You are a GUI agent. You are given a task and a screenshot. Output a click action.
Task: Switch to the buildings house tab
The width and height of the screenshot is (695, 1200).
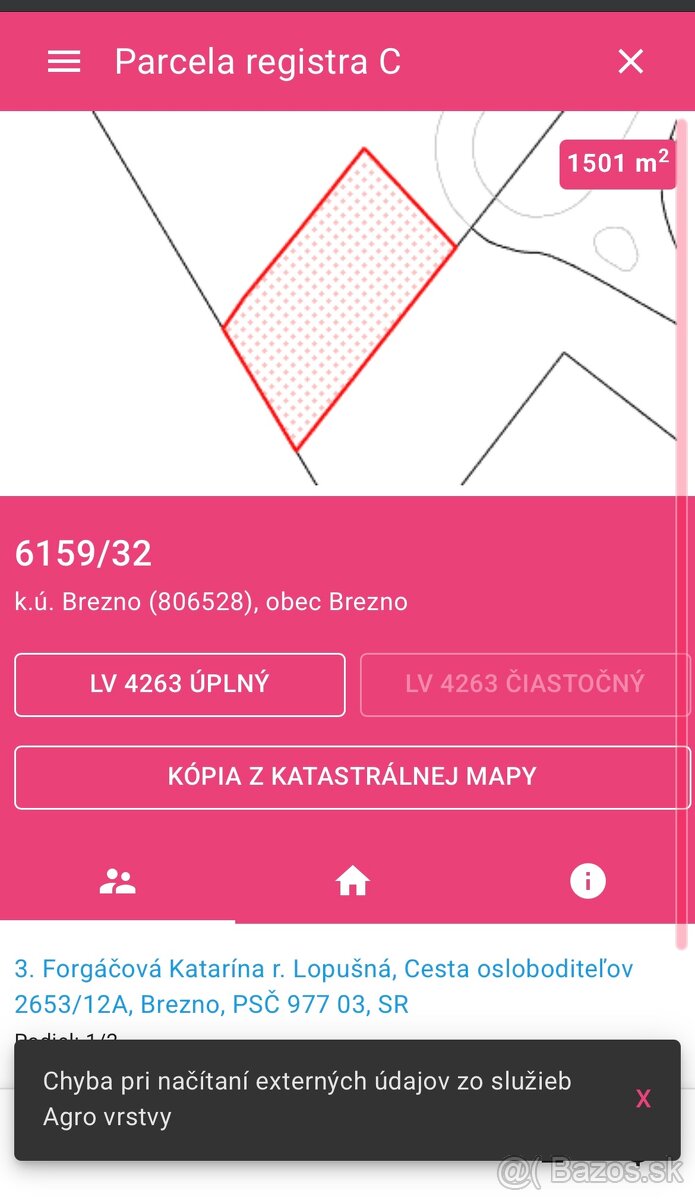(x=352, y=882)
